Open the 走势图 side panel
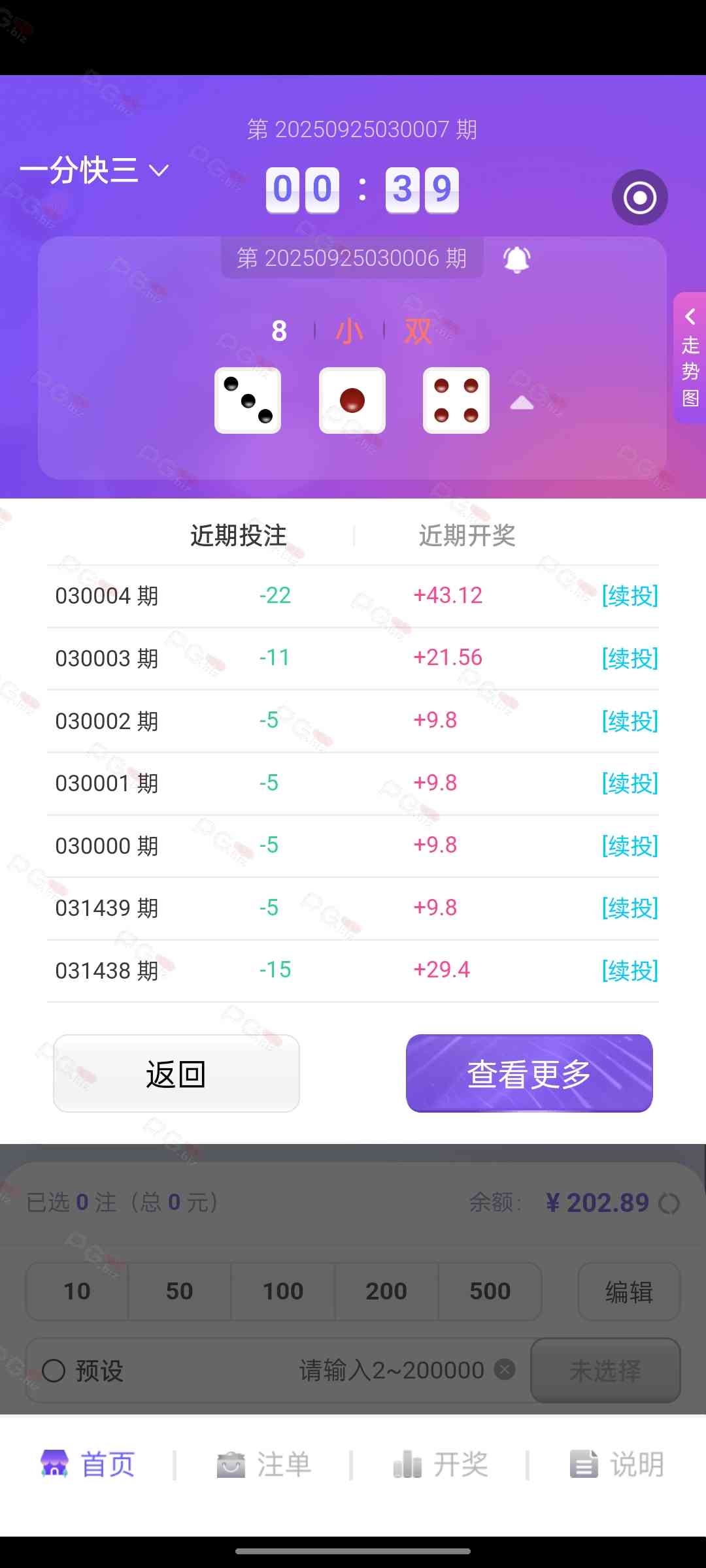The height and width of the screenshot is (1568, 706). (x=690, y=357)
